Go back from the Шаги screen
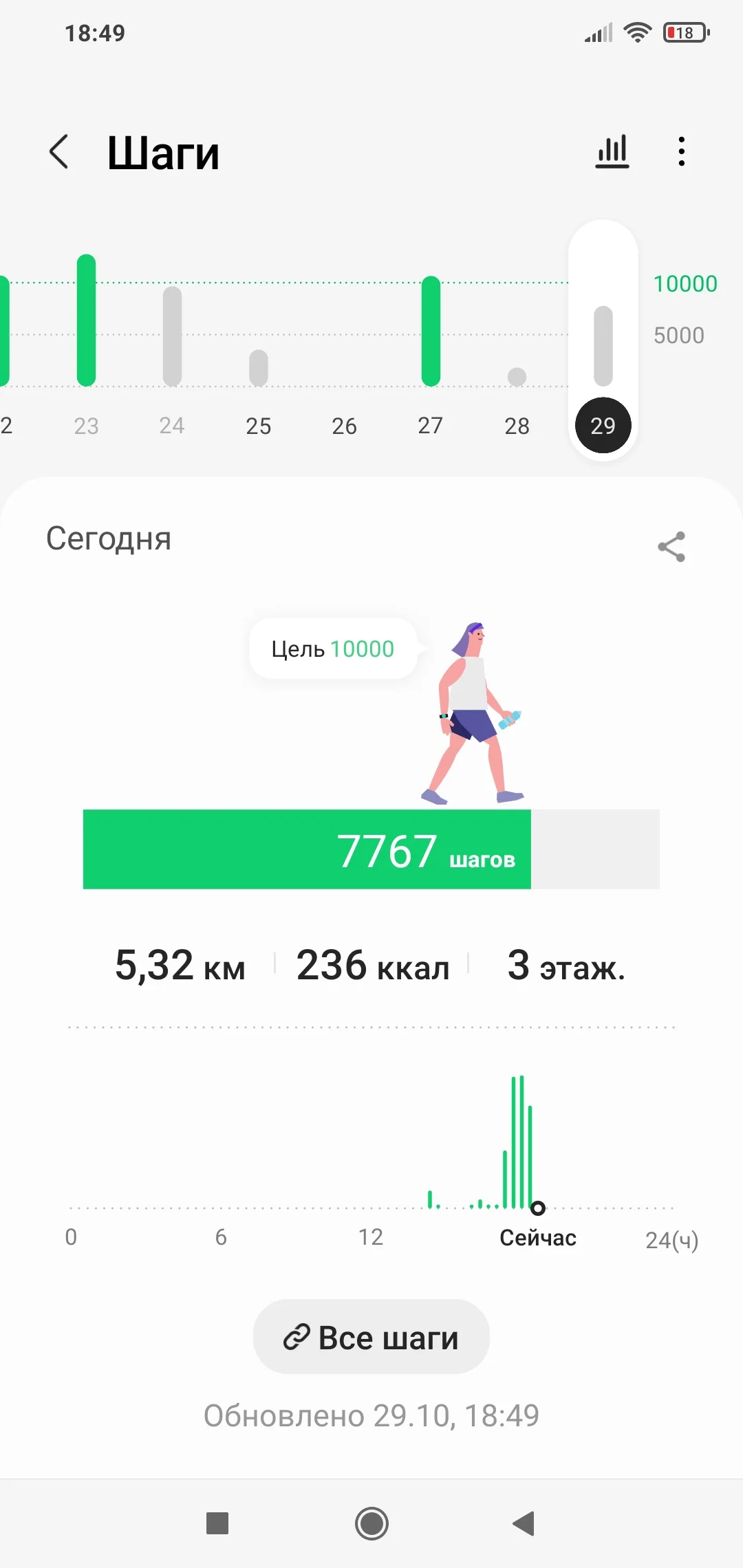 (x=60, y=151)
